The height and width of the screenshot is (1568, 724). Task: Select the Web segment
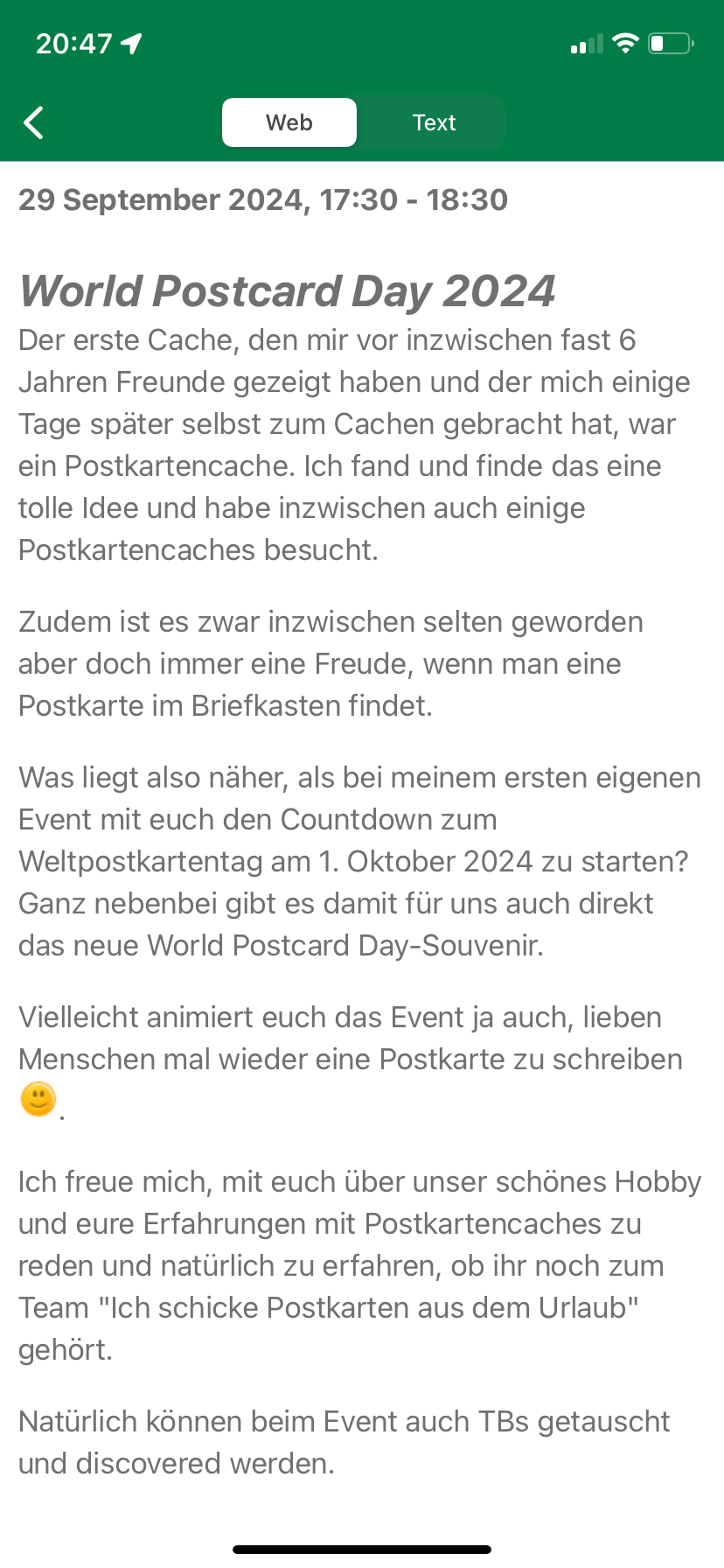click(x=289, y=122)
